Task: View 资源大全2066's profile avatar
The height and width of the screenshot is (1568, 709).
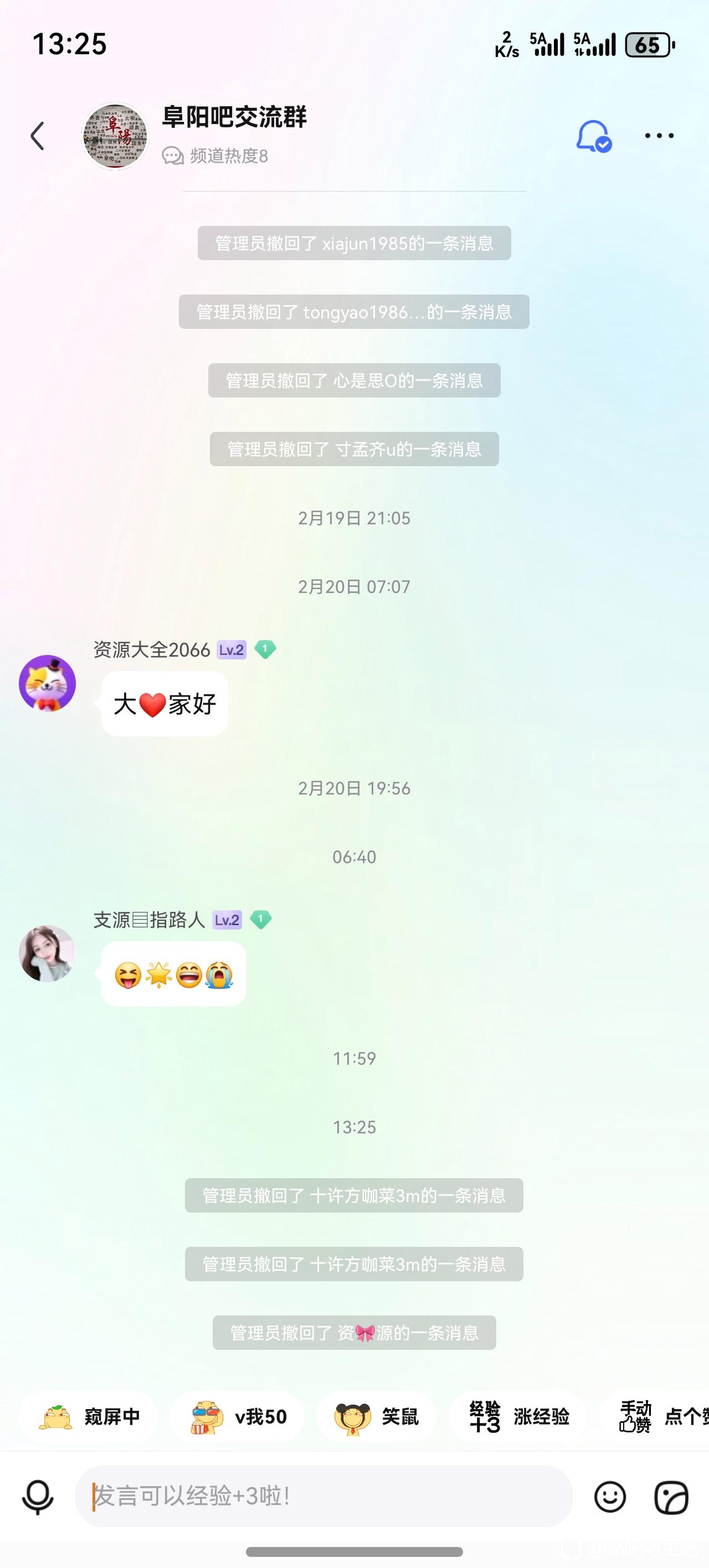Action: pos(48,684)
